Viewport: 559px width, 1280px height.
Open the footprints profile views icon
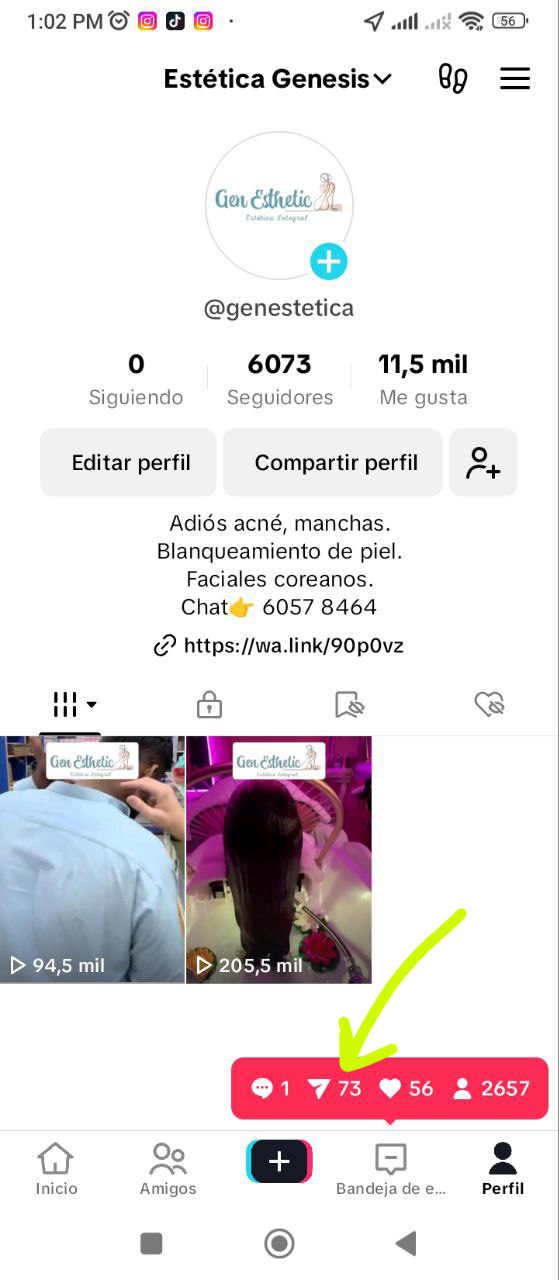pos(453,78)
